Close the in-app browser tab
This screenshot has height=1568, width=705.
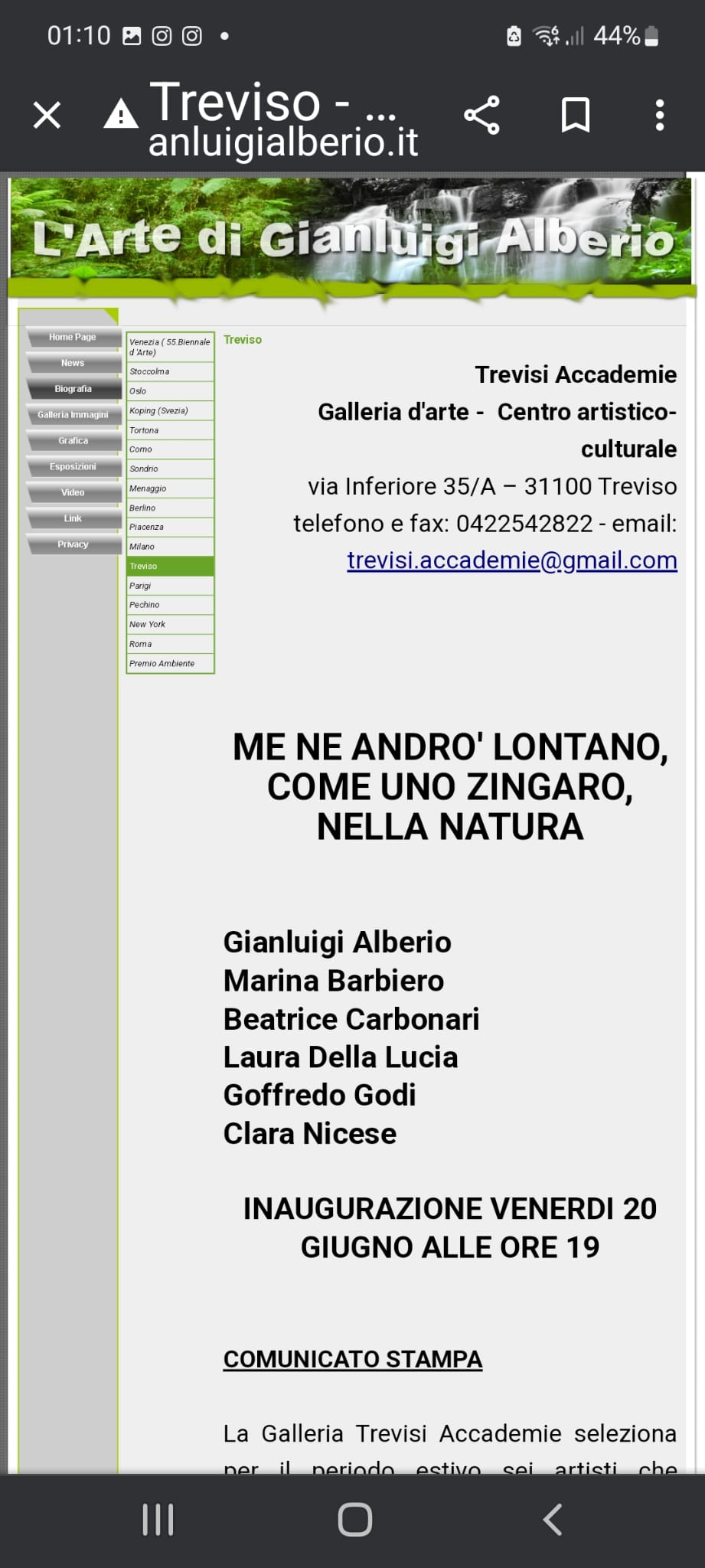coord(47,116)
